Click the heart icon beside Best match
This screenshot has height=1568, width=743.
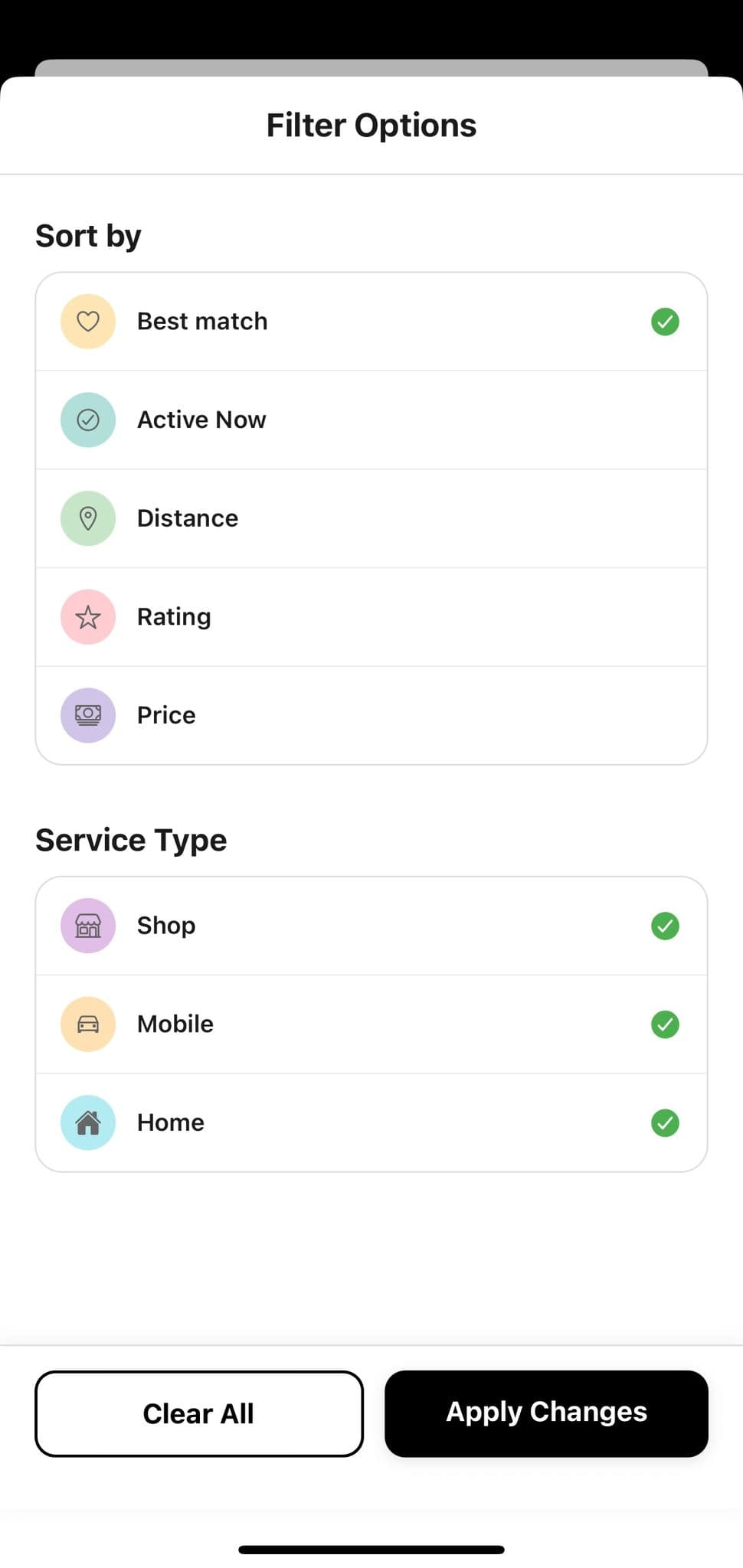coord(87,321)
